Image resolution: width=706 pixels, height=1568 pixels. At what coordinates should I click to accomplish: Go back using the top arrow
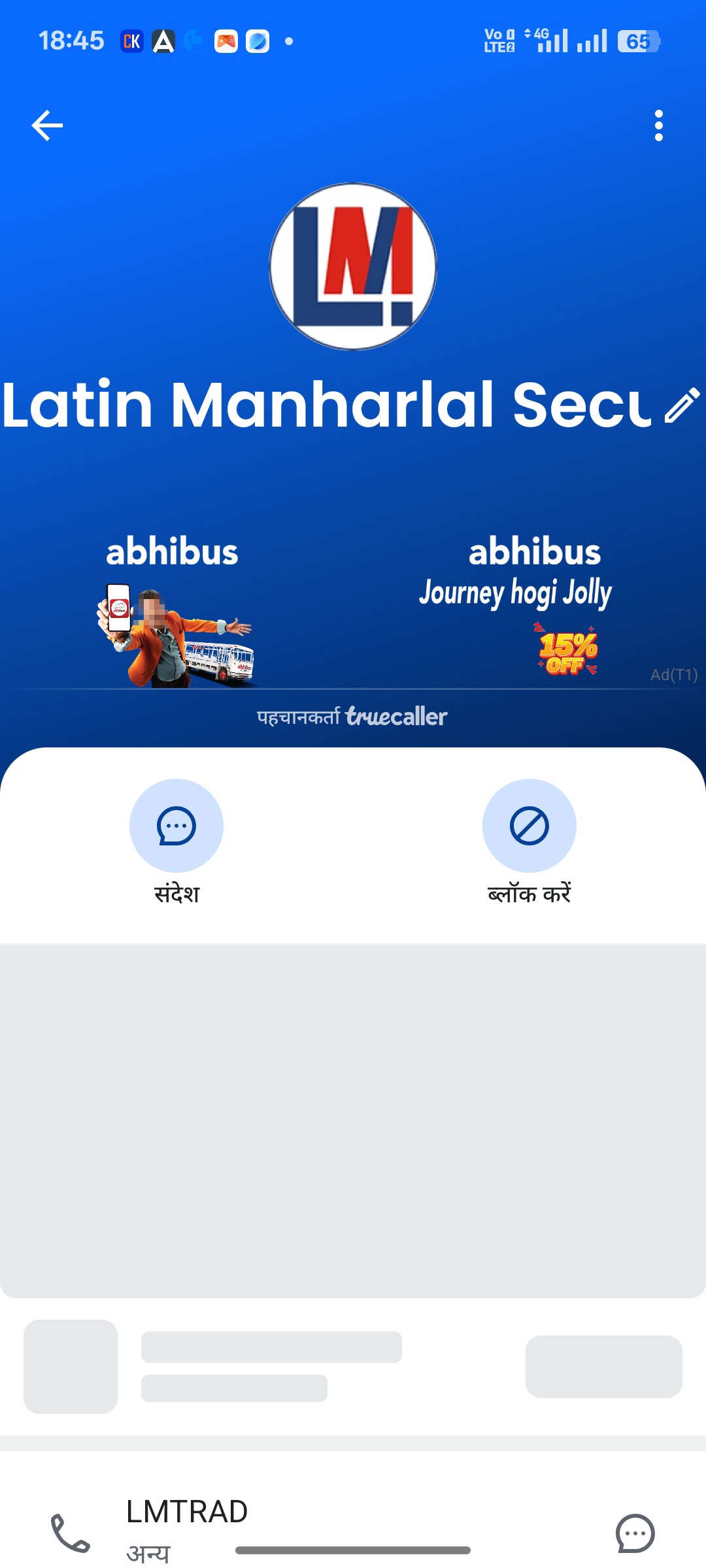pyautogui.click(x=47, y=125)
